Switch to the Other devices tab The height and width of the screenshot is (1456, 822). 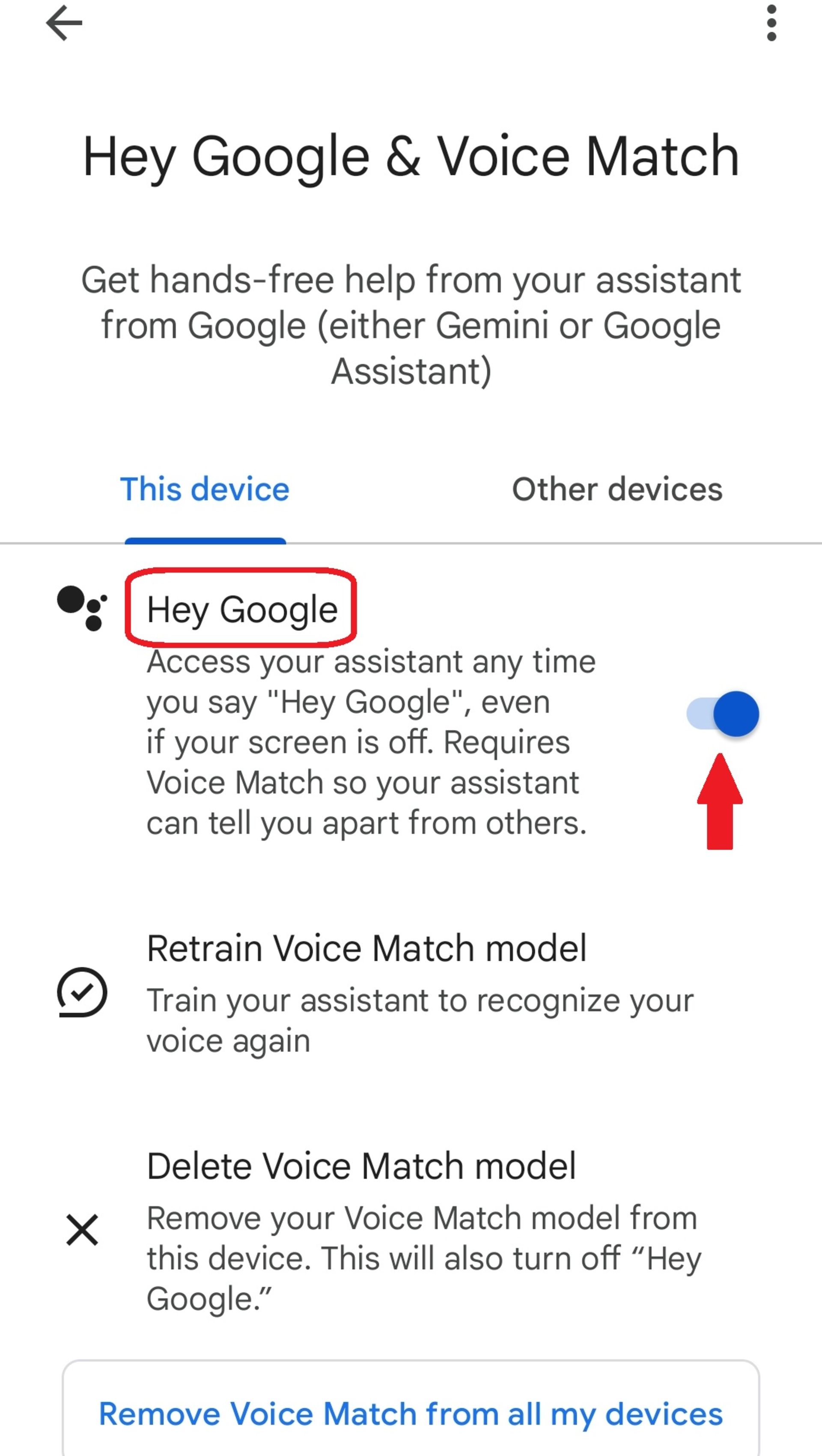click(617, 490)
